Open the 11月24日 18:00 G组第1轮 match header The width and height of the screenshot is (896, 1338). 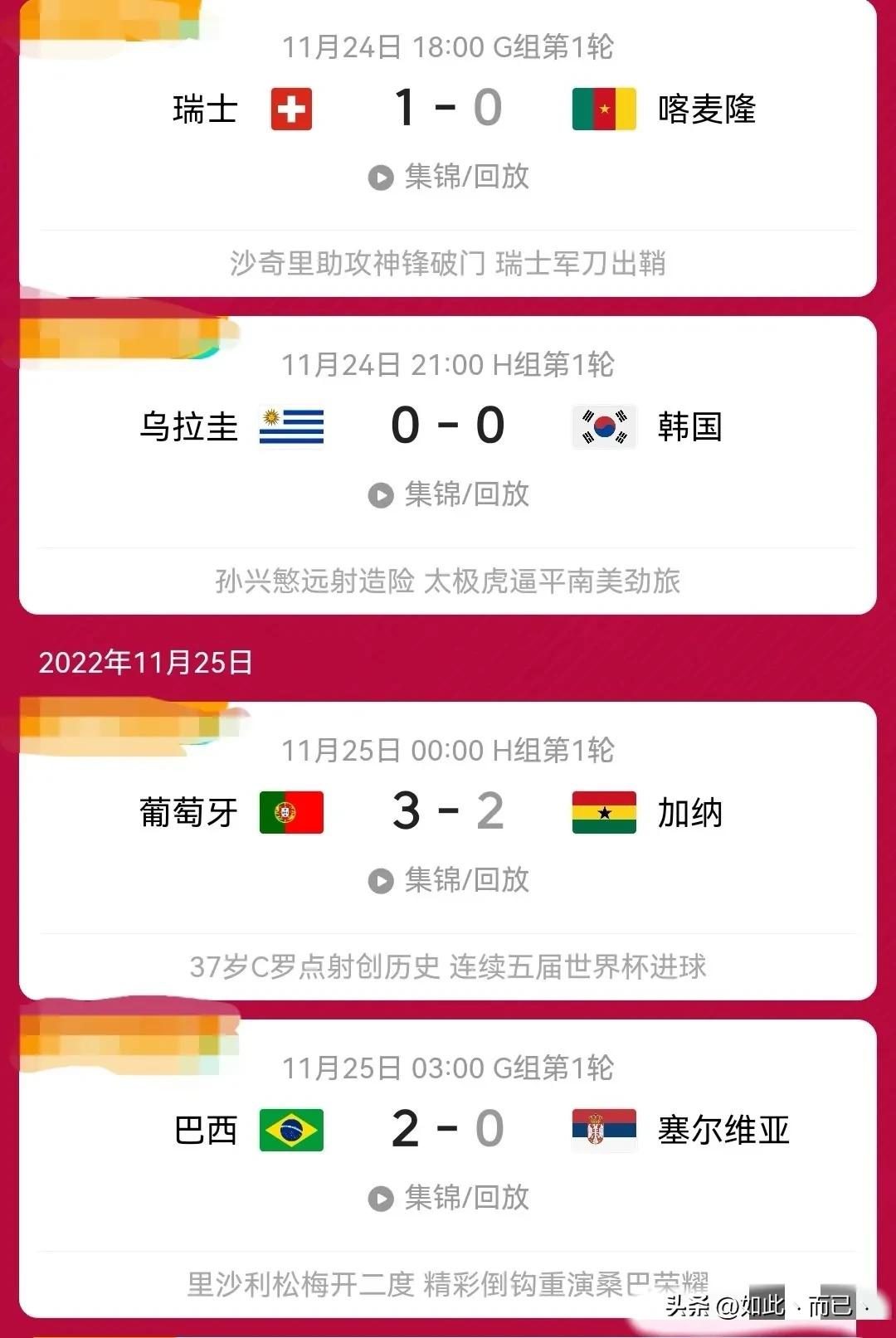[x=448, y=47]
